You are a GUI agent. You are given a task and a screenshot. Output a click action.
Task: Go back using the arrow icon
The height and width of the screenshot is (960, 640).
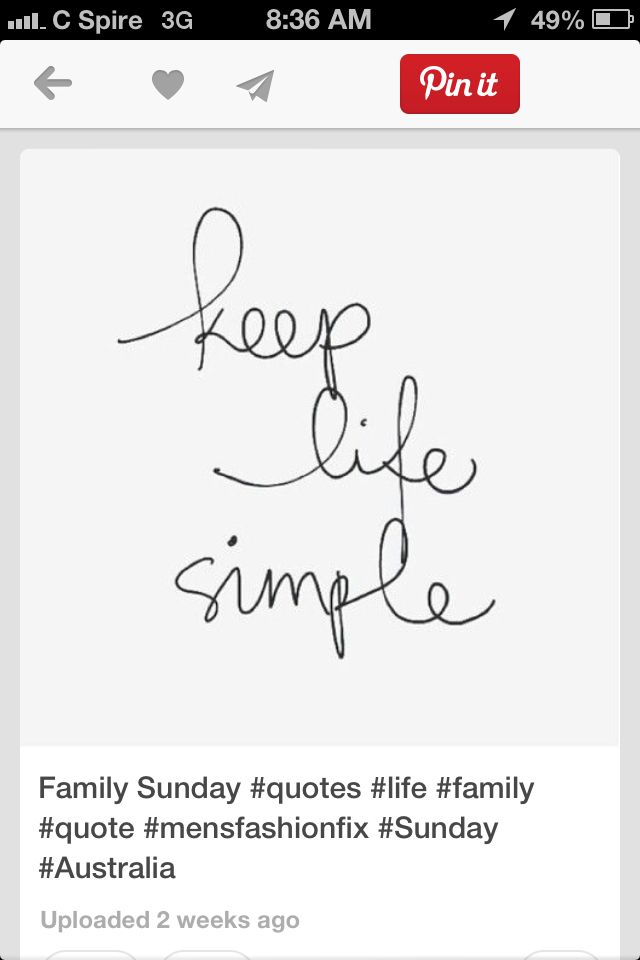pos(52,84)
